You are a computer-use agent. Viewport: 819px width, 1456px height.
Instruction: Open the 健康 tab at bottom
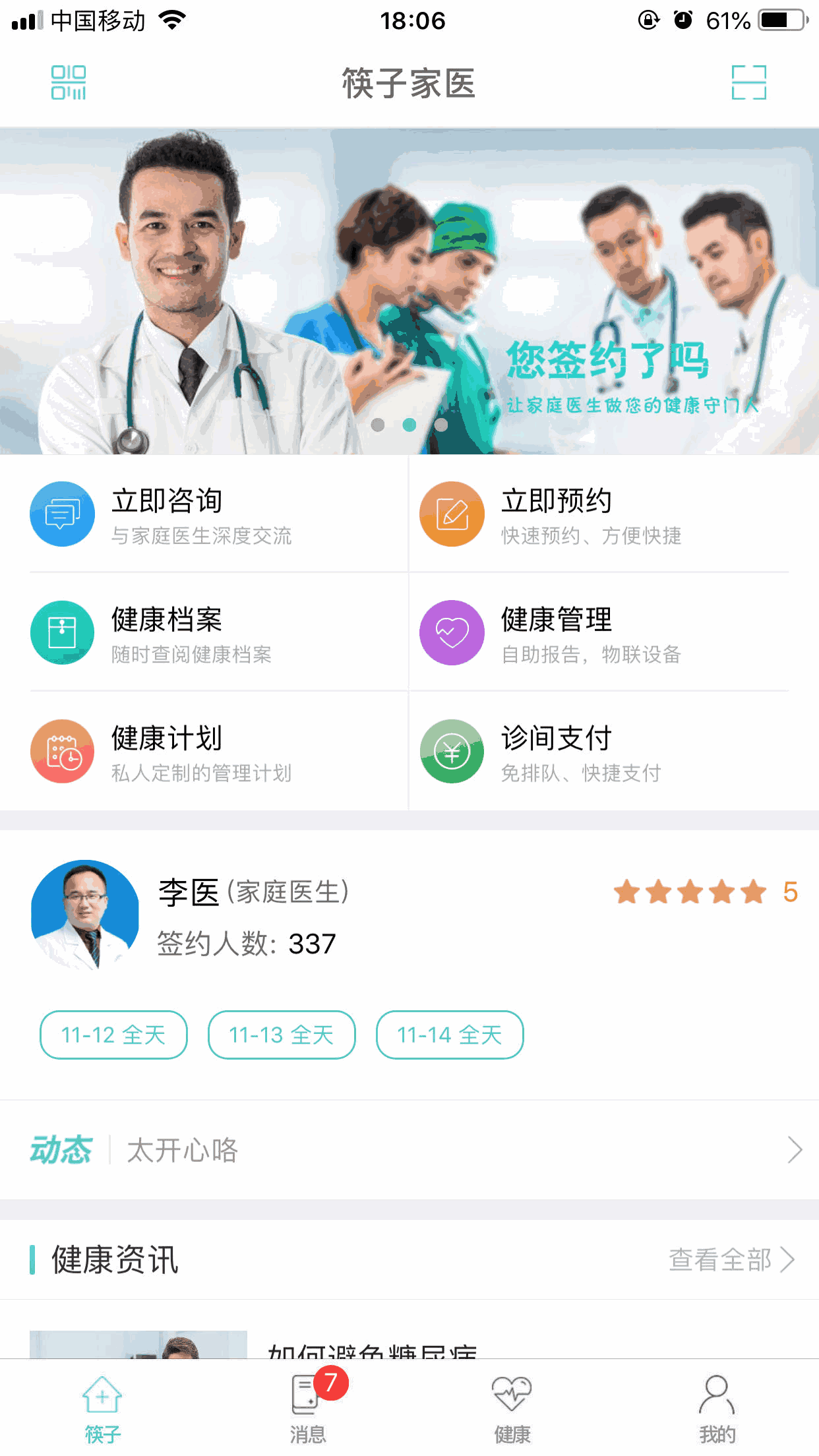(x=512, y=1411)
